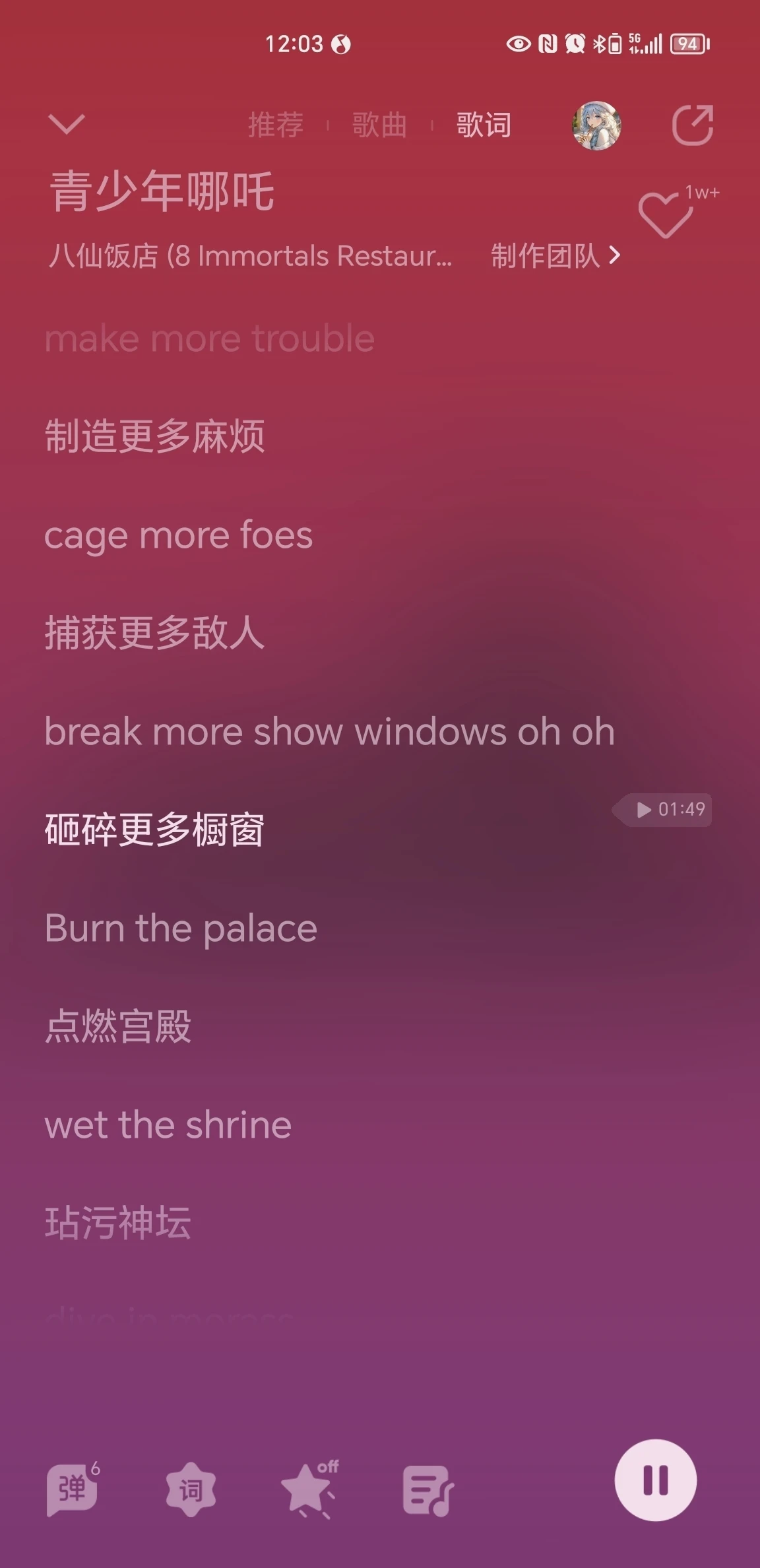
Task: Collapse the player with the down chevron
Action: pyautogui.click(x=67, y=124)
